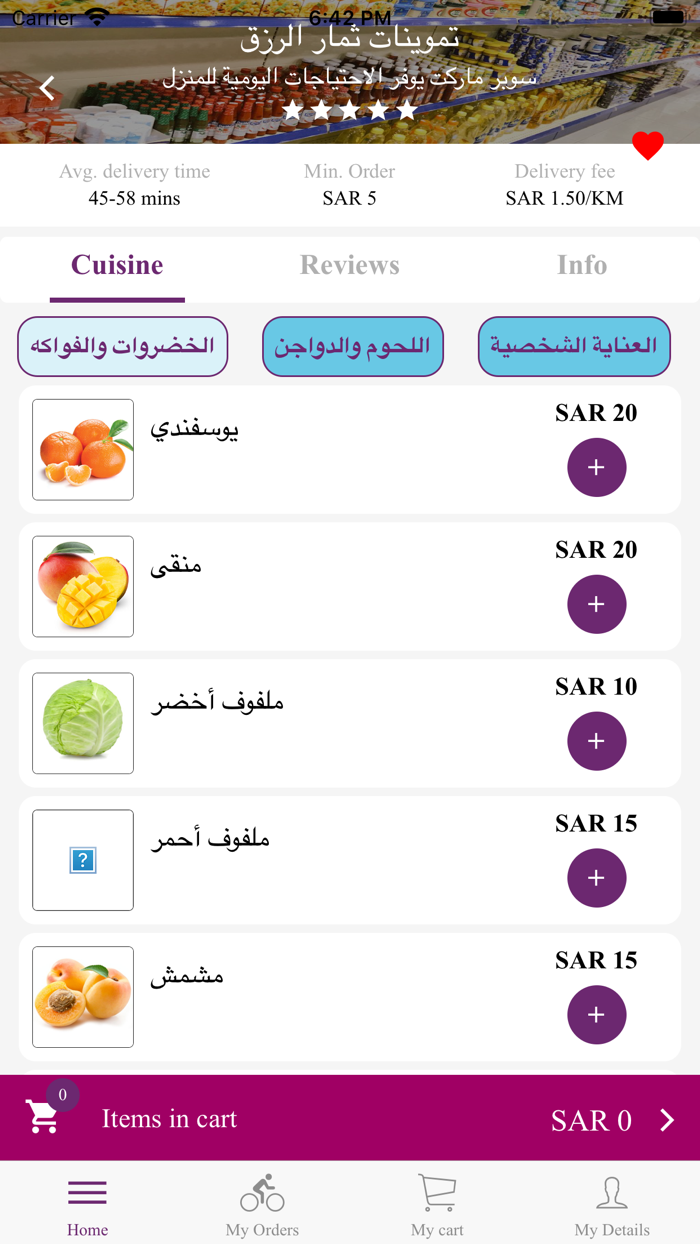Add مشمش to the cart

[596, 1015]
